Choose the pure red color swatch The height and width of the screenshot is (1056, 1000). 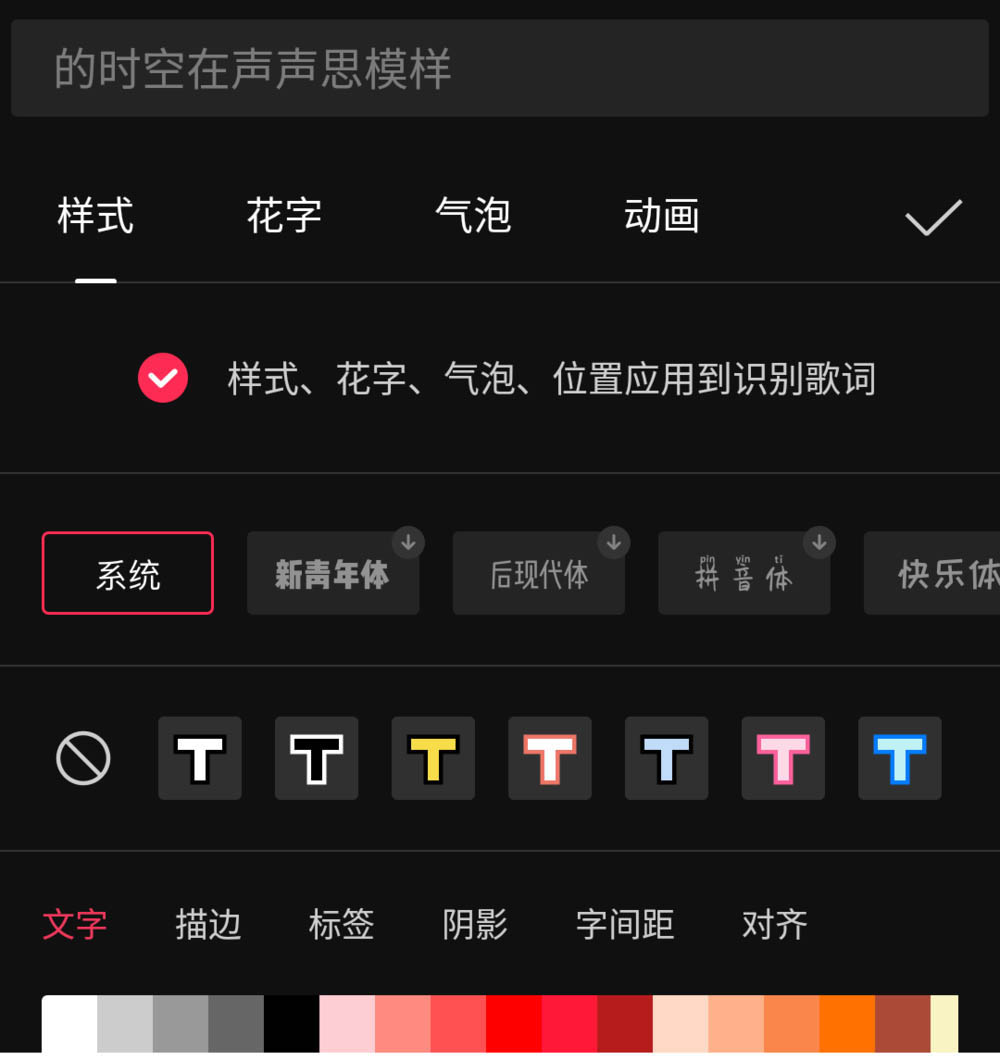(513, 1023)
